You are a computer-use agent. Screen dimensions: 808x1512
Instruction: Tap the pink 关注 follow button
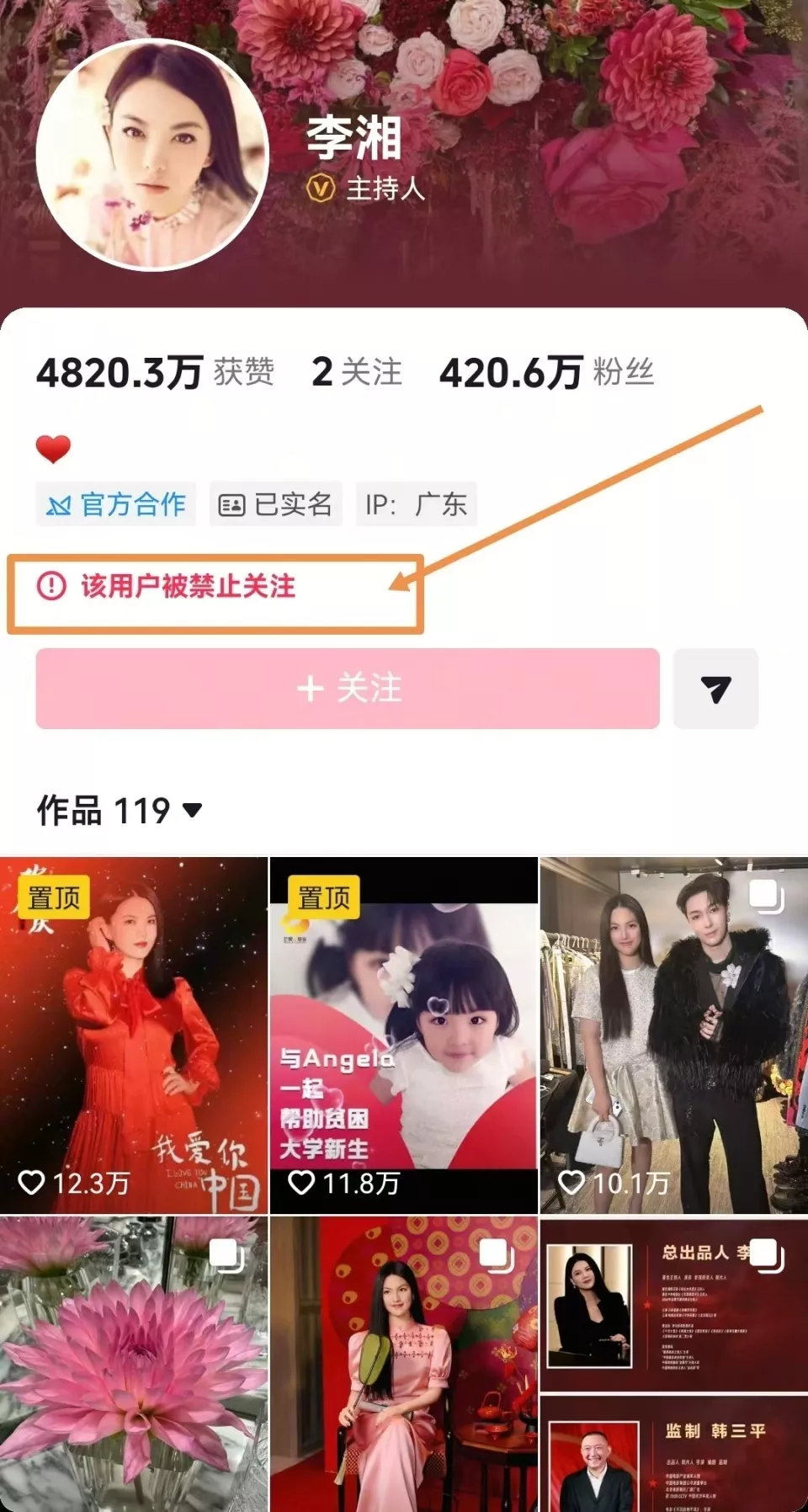(x=347, y=688)
